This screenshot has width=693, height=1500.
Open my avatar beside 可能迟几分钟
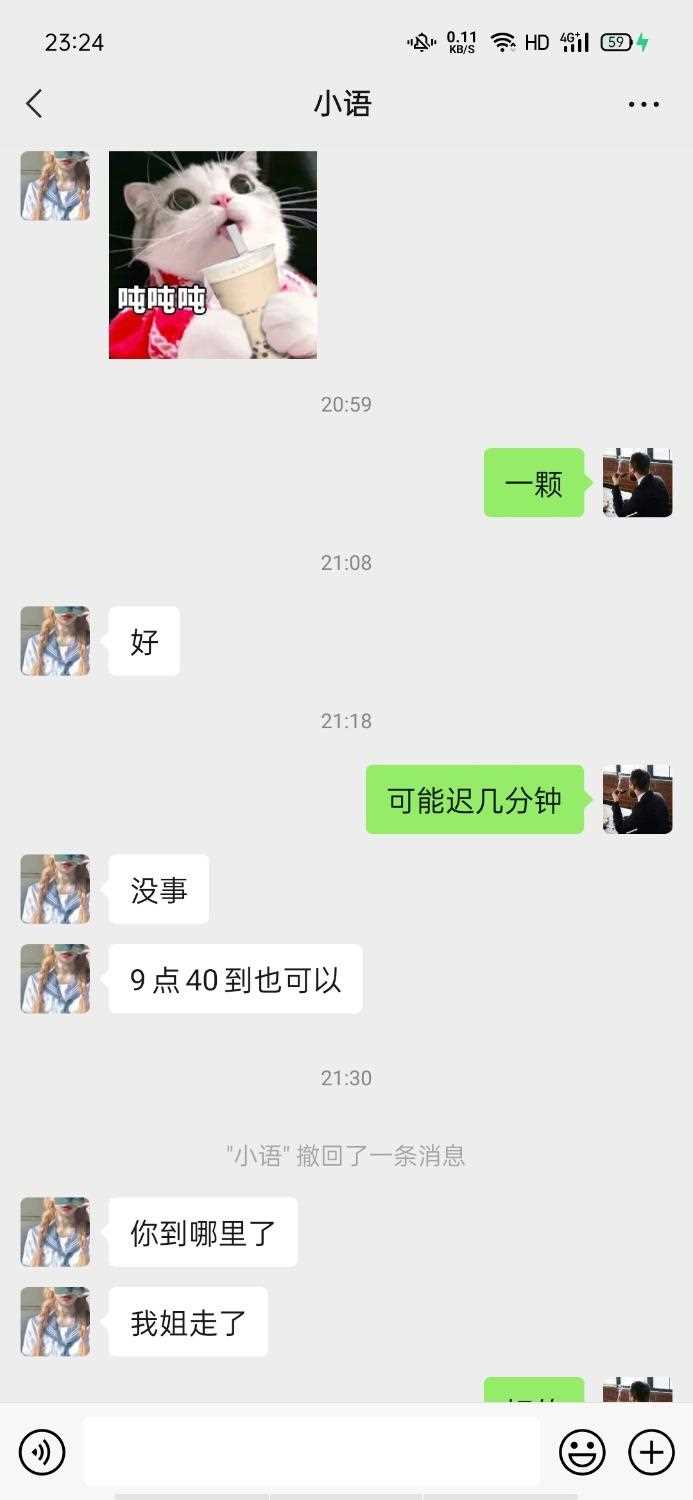[x=637, y=800]
